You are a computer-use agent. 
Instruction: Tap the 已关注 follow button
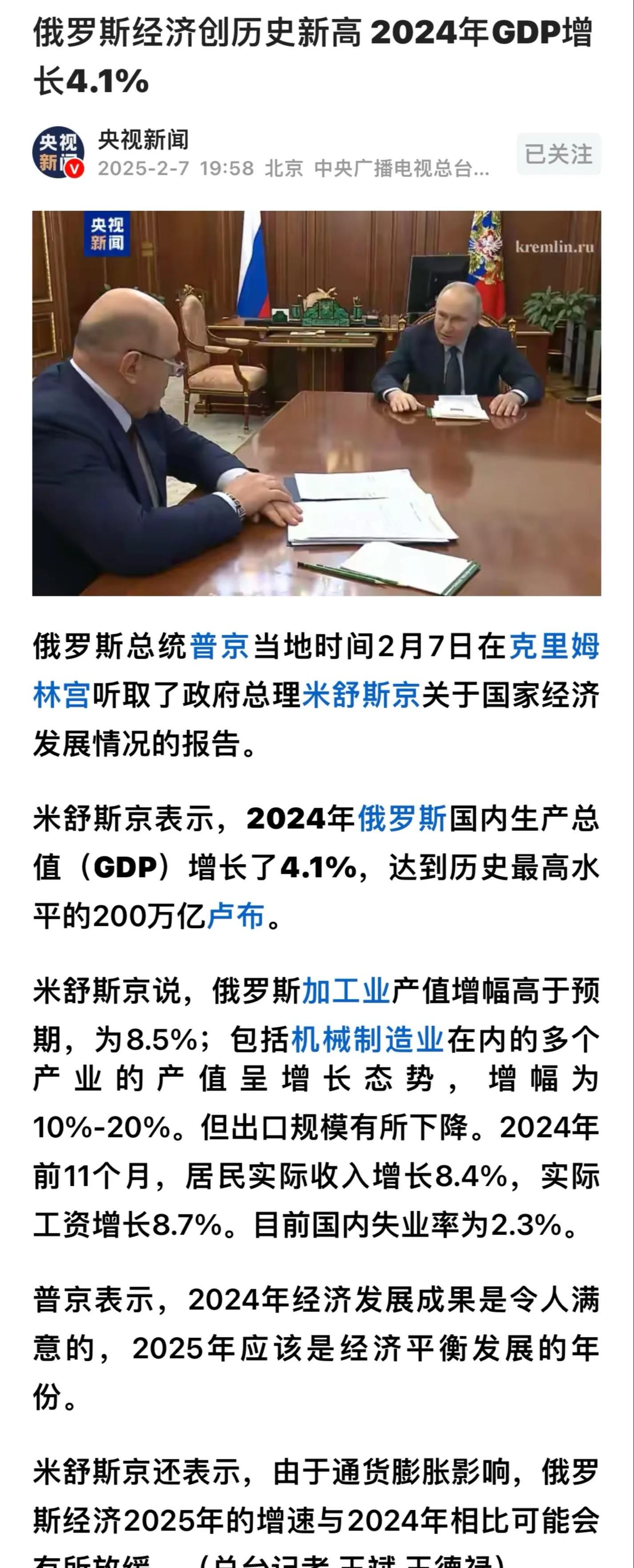point(558,154)
